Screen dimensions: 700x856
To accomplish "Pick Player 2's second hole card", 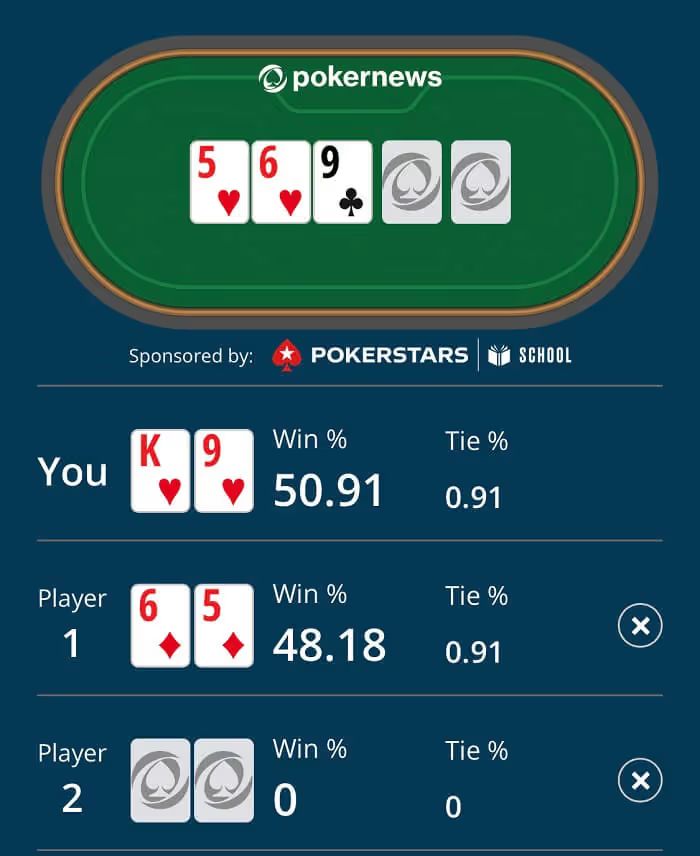I will tap(223, 780).
